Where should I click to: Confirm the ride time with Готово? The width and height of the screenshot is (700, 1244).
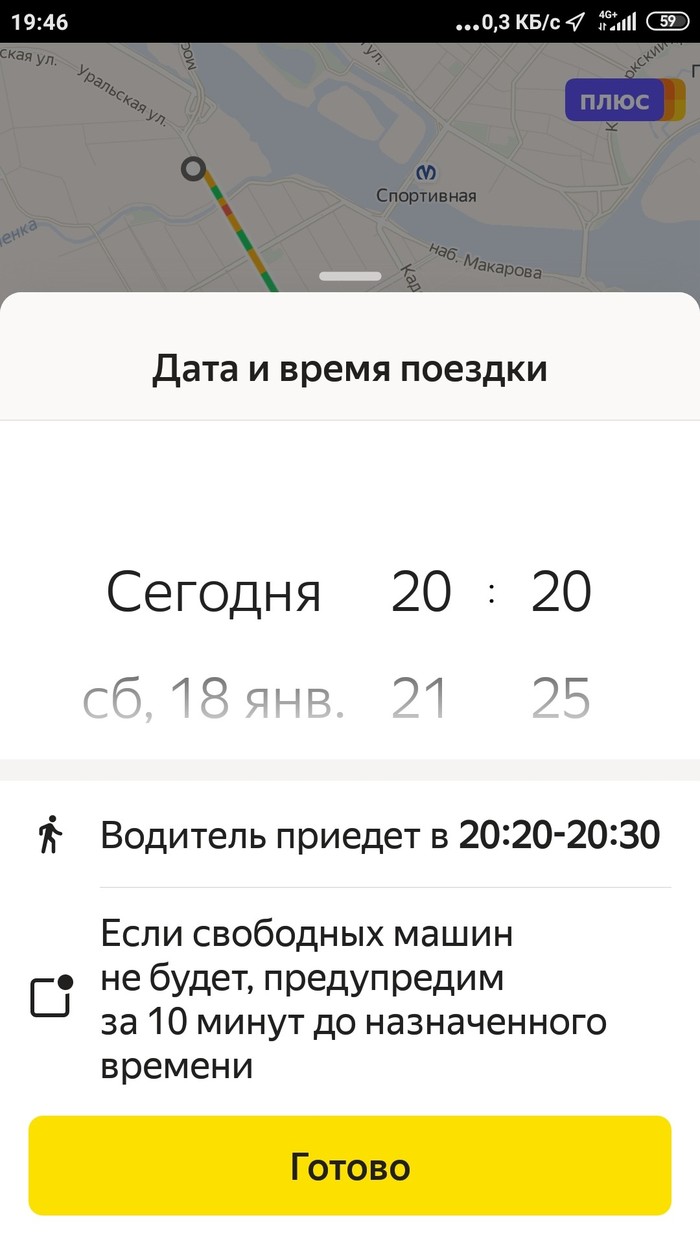(349, 1166)
